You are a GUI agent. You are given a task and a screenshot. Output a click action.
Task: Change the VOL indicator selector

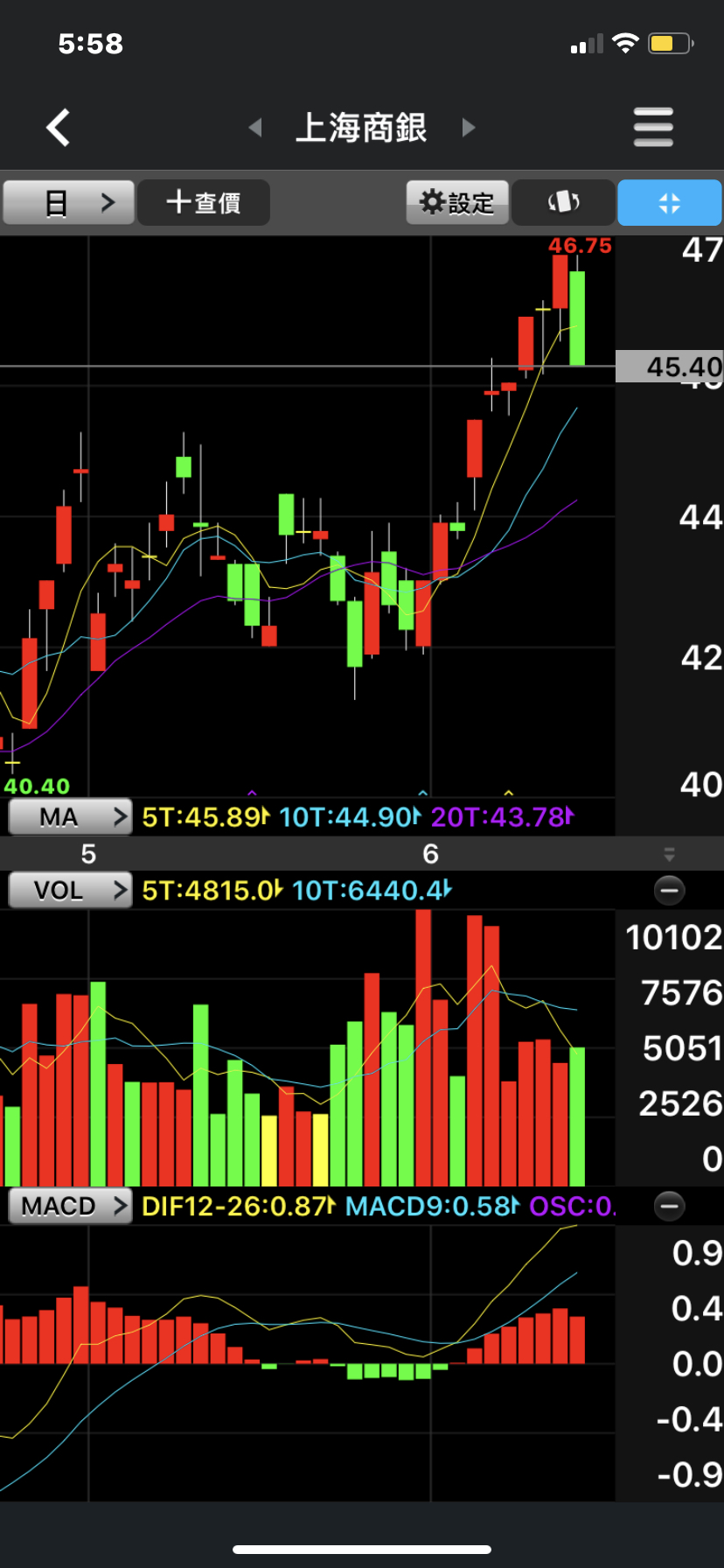(70, 890)
